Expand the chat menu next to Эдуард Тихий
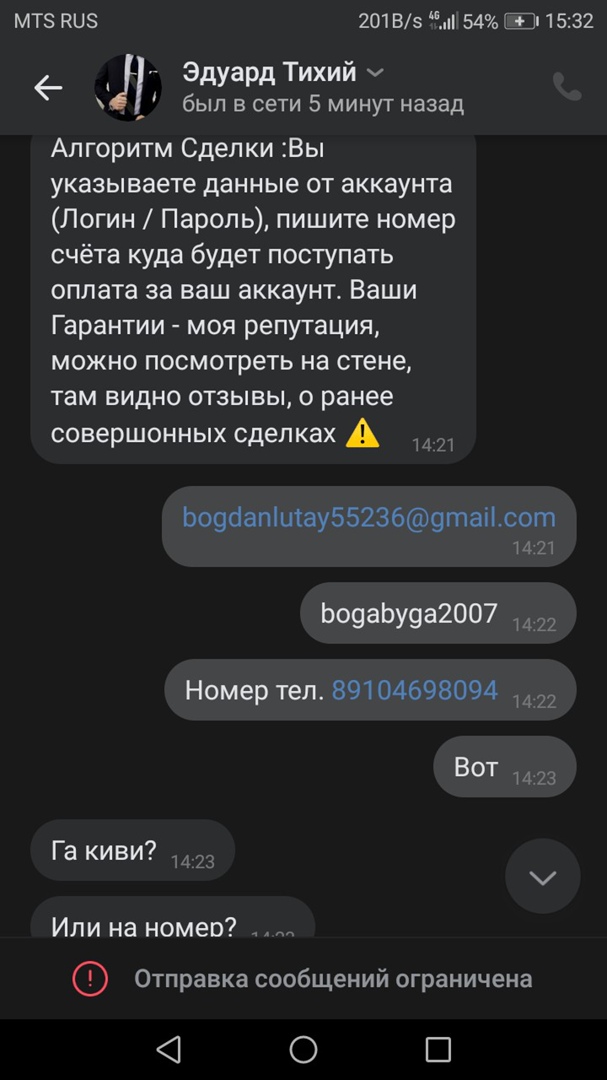Image resolution: width=607 pixels, height=1080 pixels. [375, 73]
